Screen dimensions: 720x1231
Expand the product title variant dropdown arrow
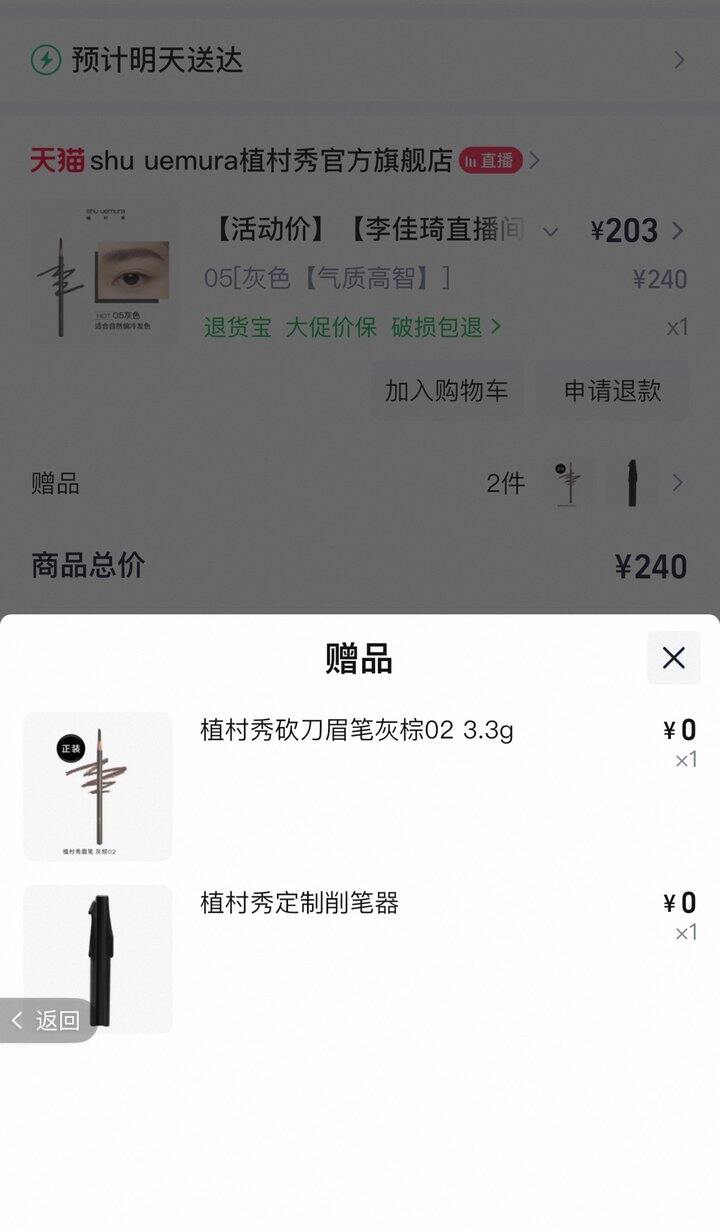pyautogui.click(x=550, y=231)
